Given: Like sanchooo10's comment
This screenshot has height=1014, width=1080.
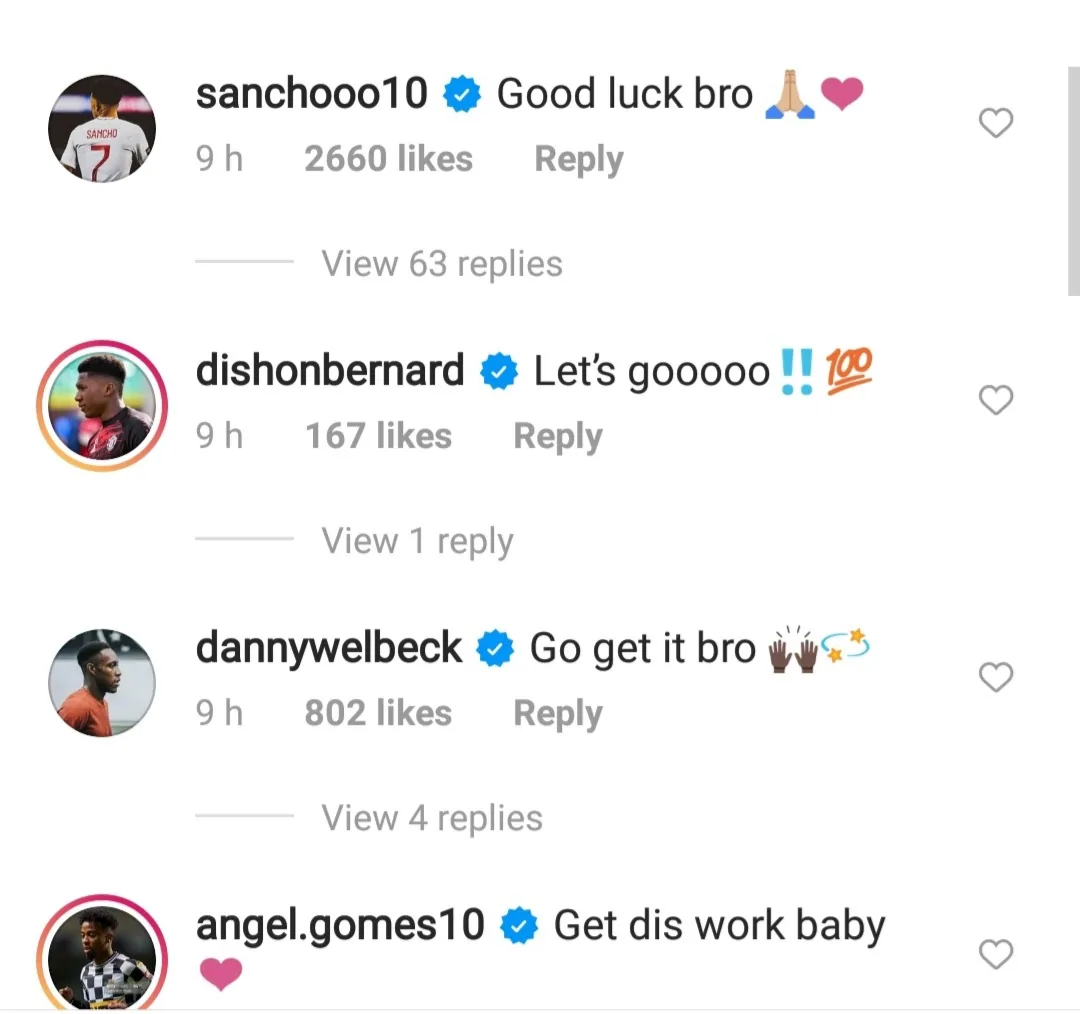Looking at the screenshot, I should 995,124.
